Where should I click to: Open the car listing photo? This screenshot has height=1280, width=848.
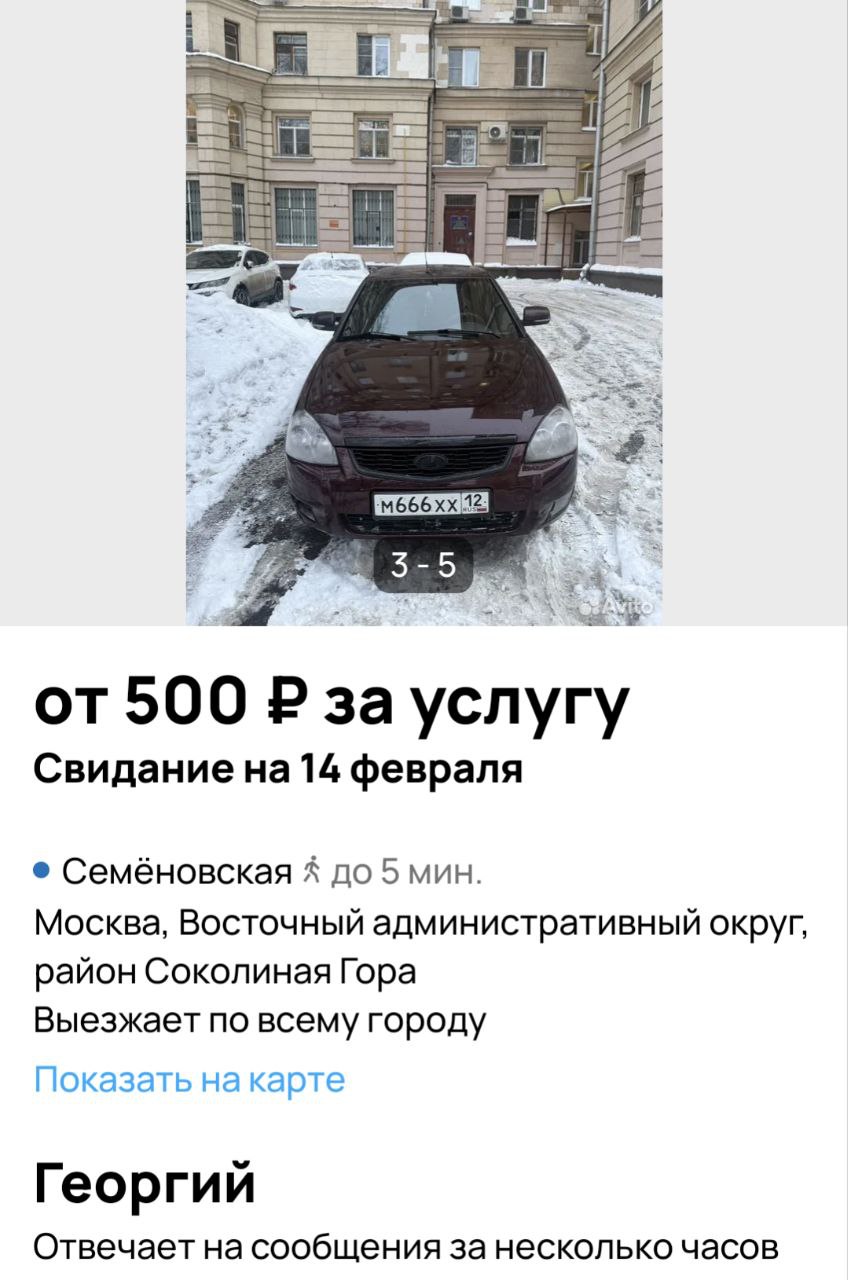424,310
